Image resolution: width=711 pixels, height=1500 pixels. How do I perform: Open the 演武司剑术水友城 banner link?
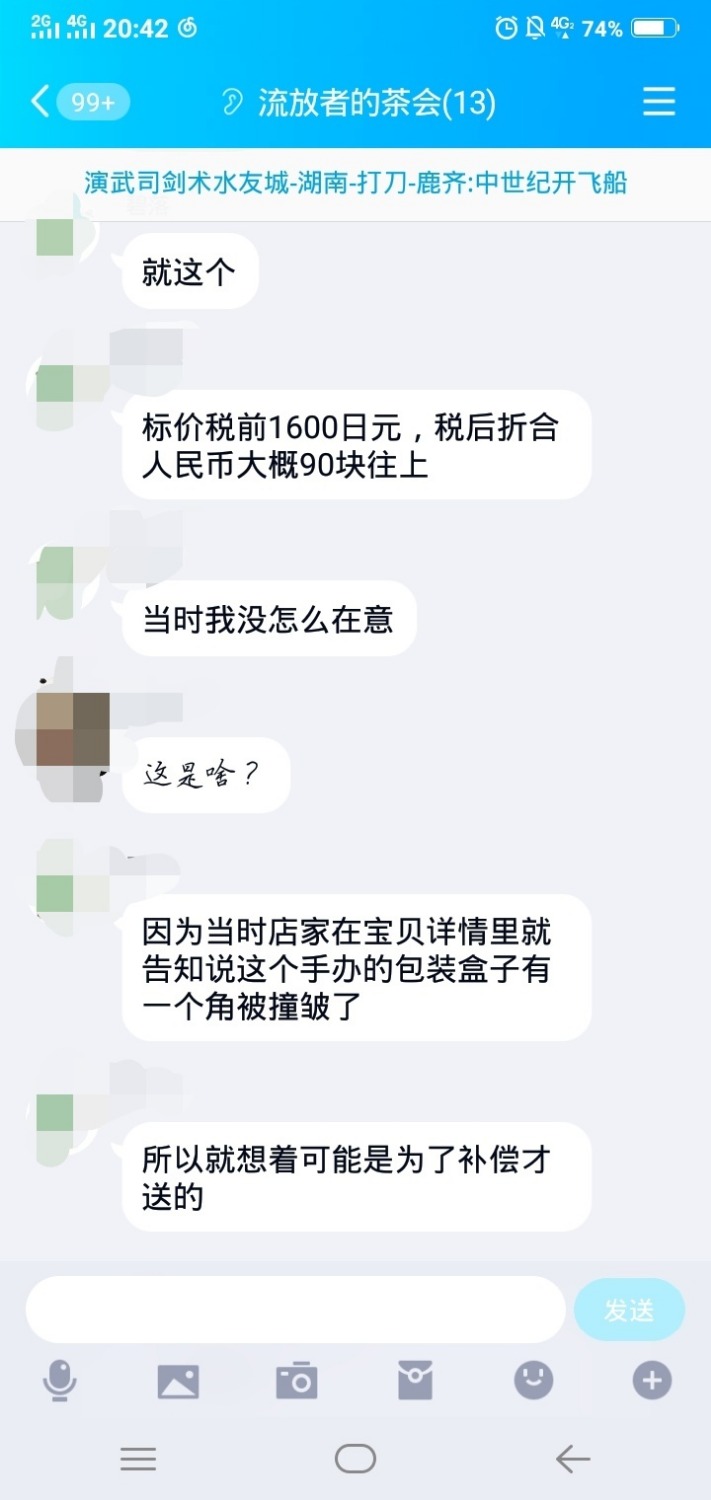[x=355, y=183]
